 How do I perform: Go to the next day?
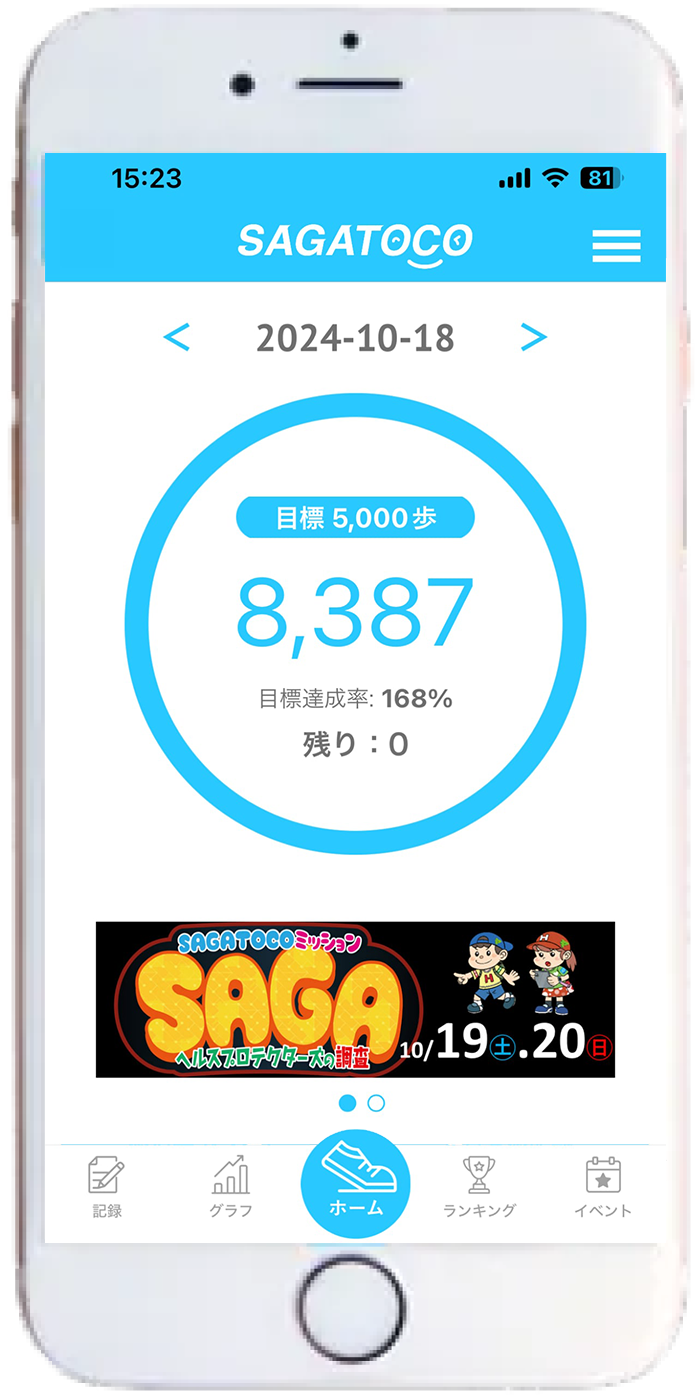click(x=534, y=338)
